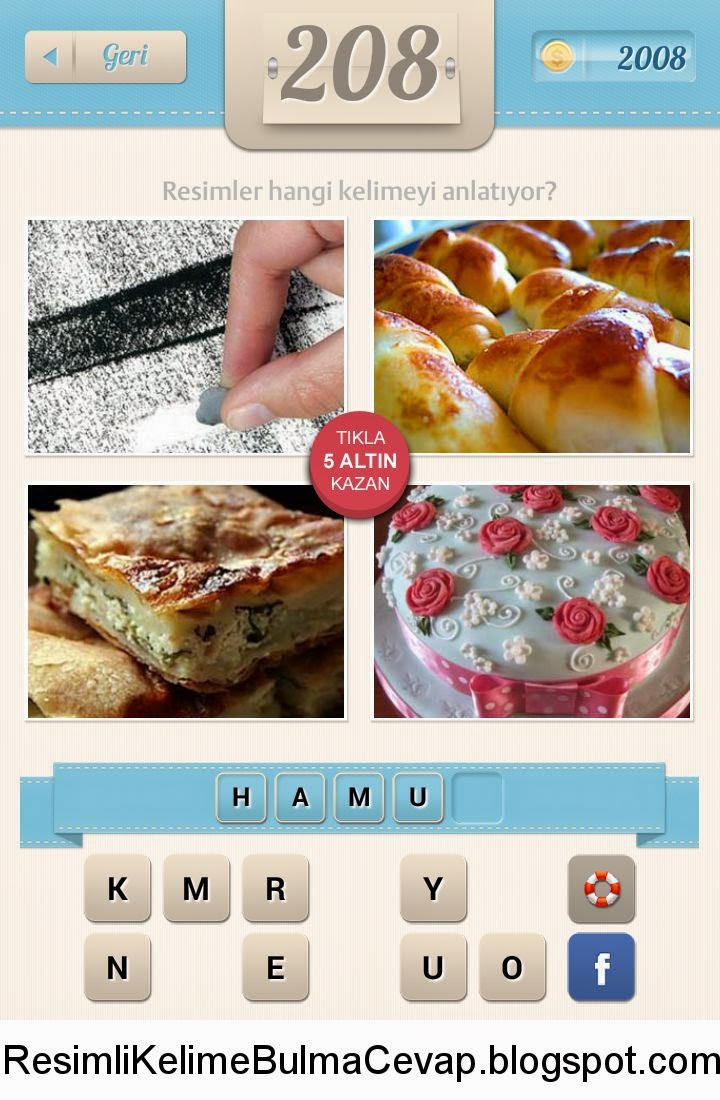Remove letter H from the answer row
The image size is (720, 1100).
(241, 797)
